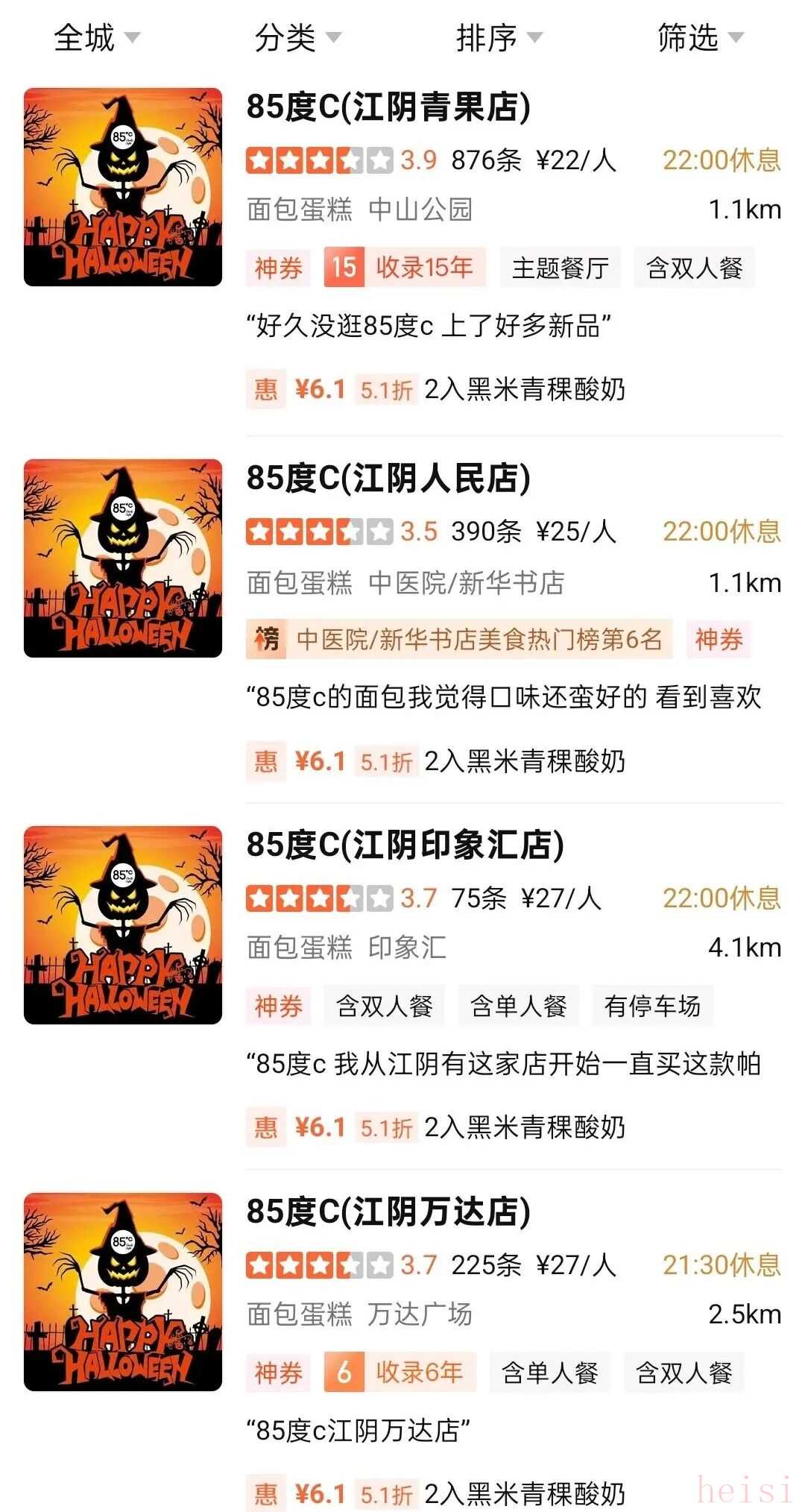Open the 85度C(江阴印象汇店) listing
Screen dimensions: 805x1512
click(405, 845)
